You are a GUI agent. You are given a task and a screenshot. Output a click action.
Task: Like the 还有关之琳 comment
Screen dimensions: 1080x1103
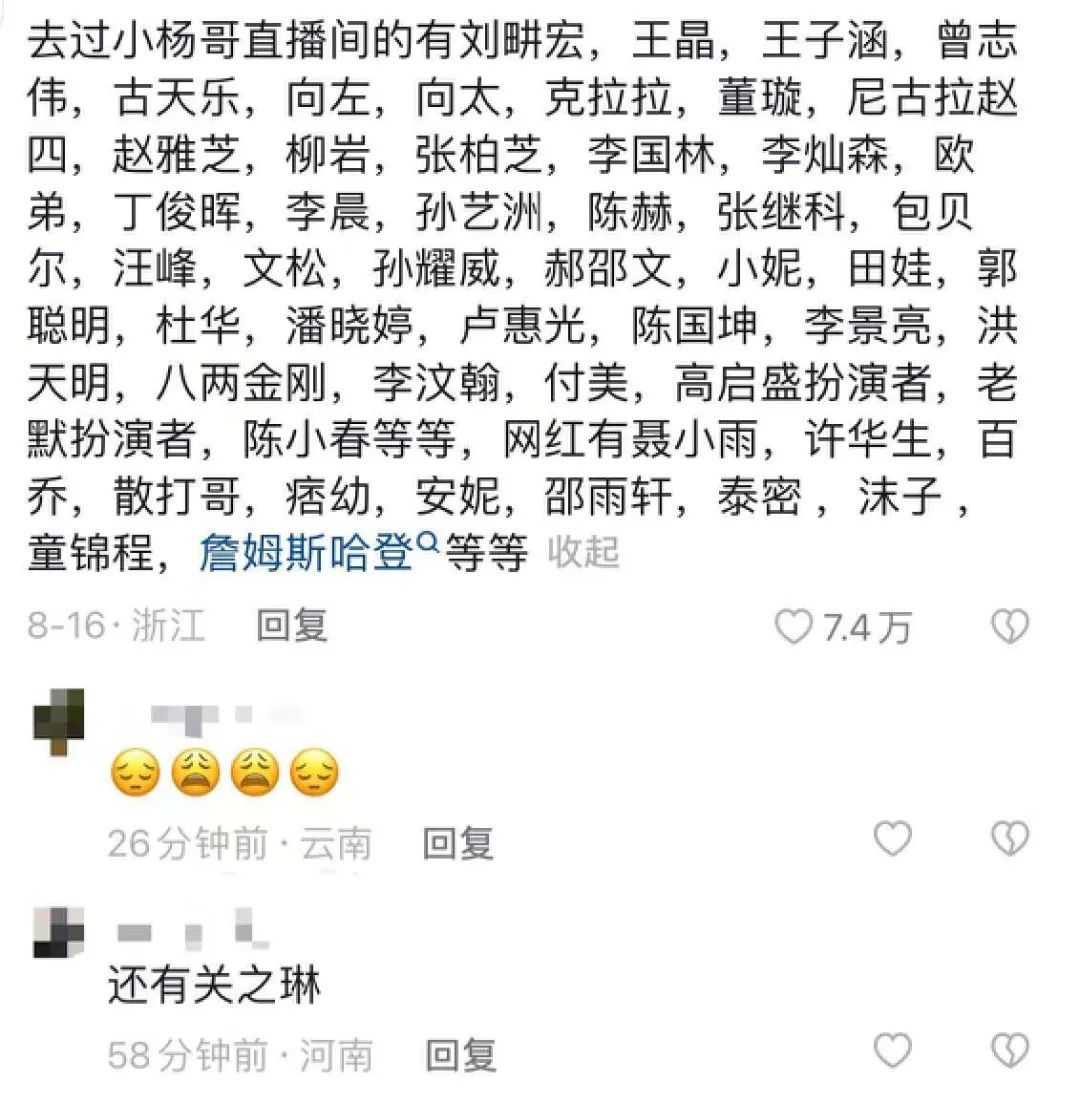(893, 1051)
